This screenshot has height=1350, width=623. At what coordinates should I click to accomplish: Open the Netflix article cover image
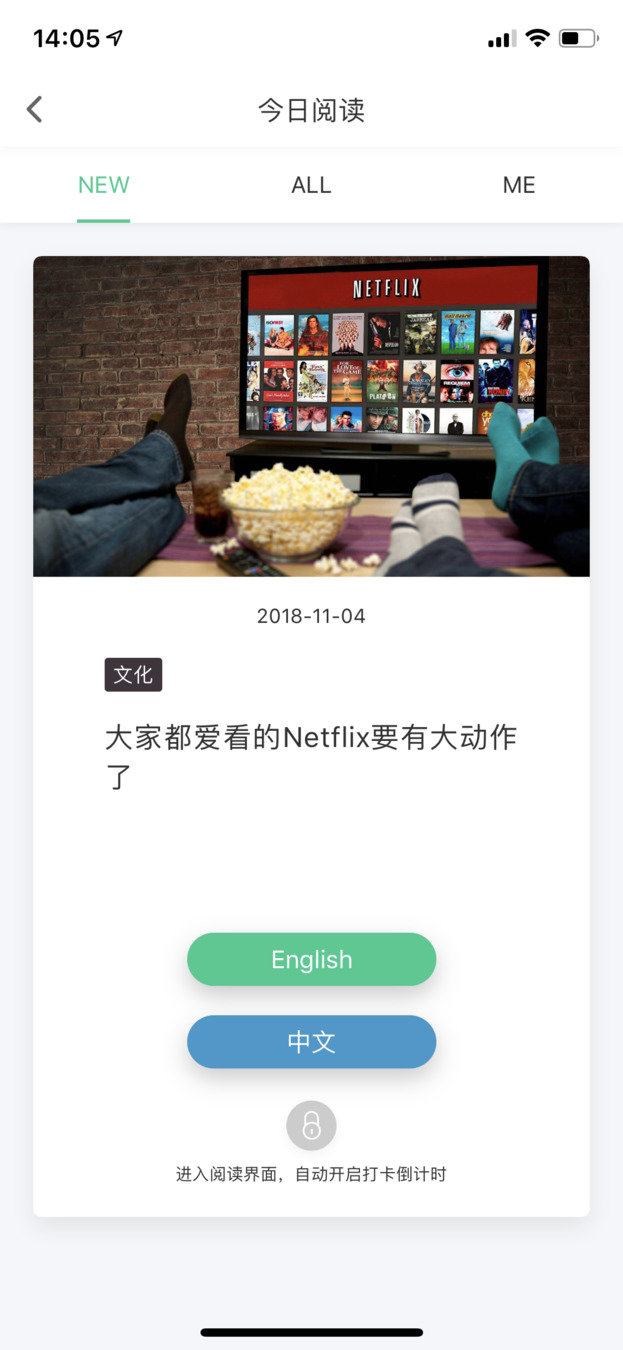[311, 416]
